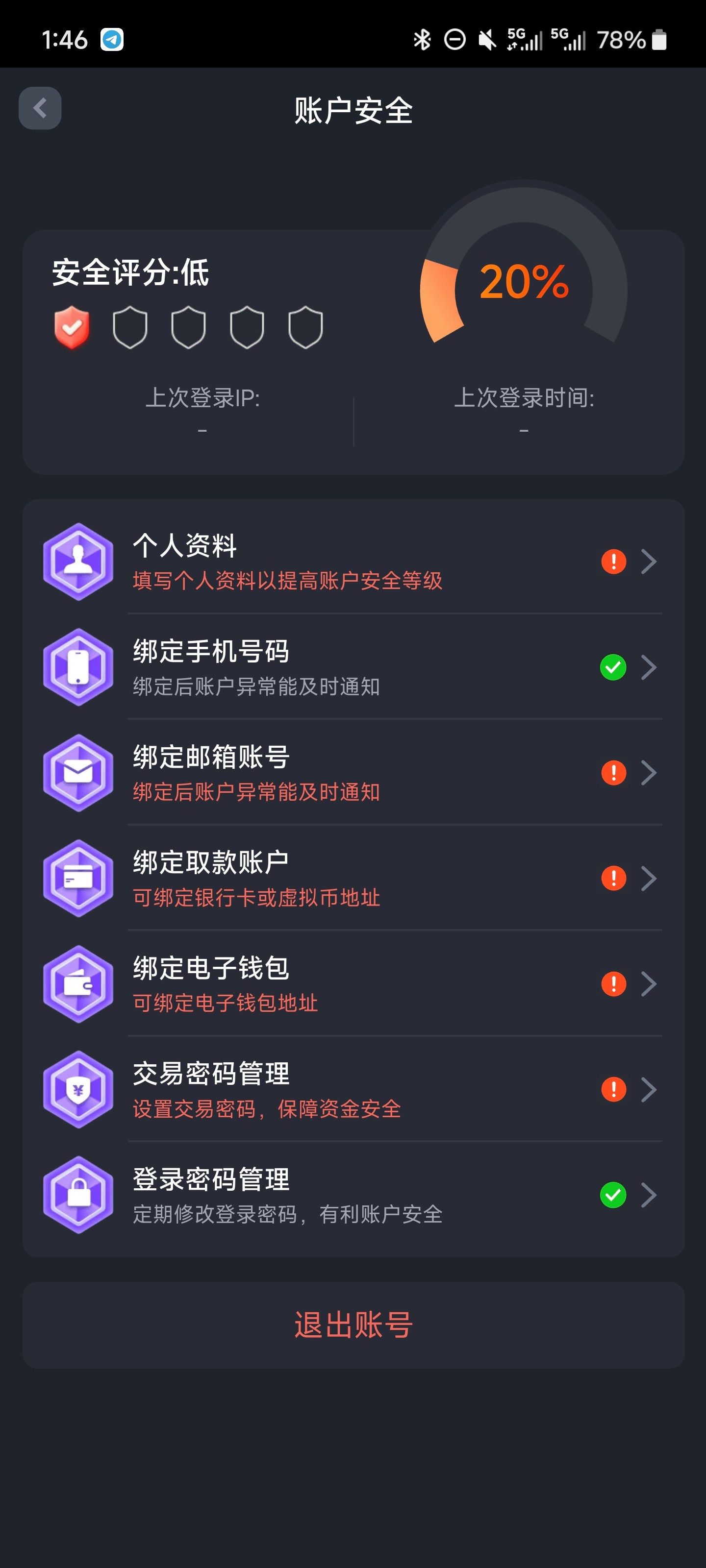Tap the 退出账号 button
Image resolution: width=706 pixels, height=1568 pixels.
tap(353, 1325)
